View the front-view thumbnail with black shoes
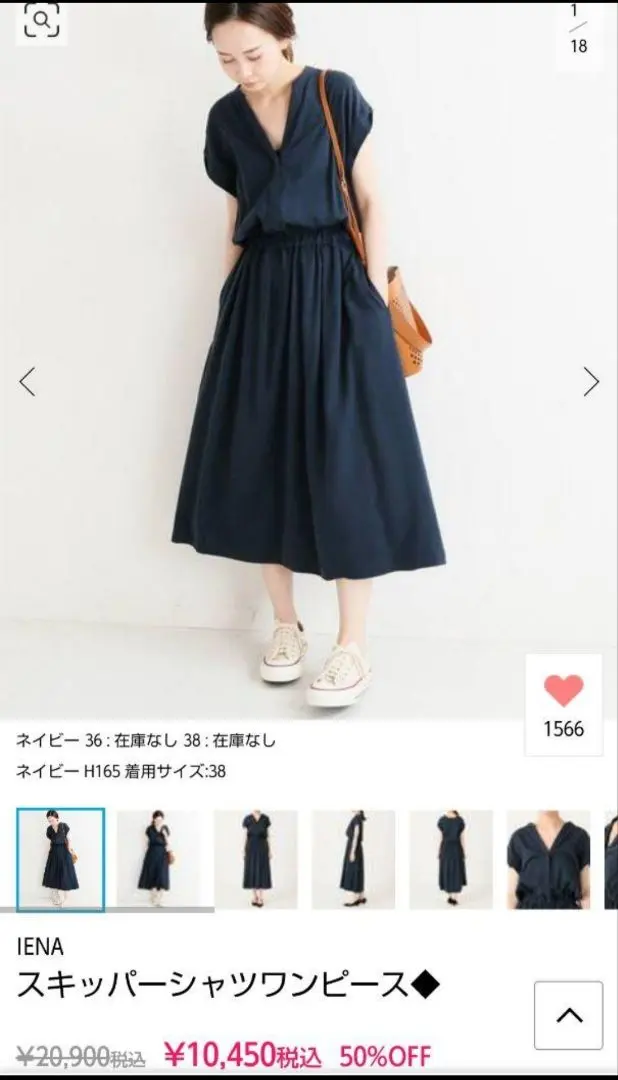 [256, 859]
